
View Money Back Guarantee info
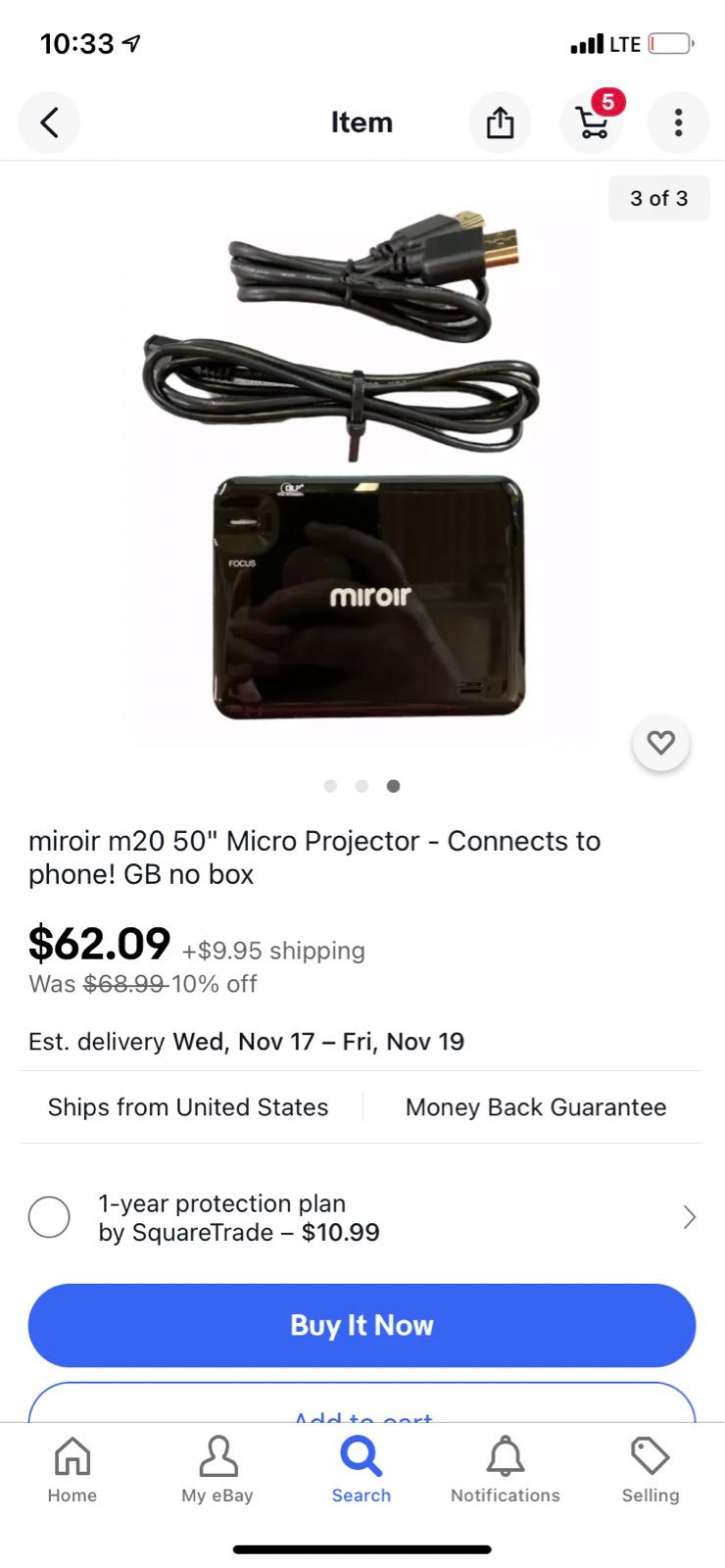536,1107
